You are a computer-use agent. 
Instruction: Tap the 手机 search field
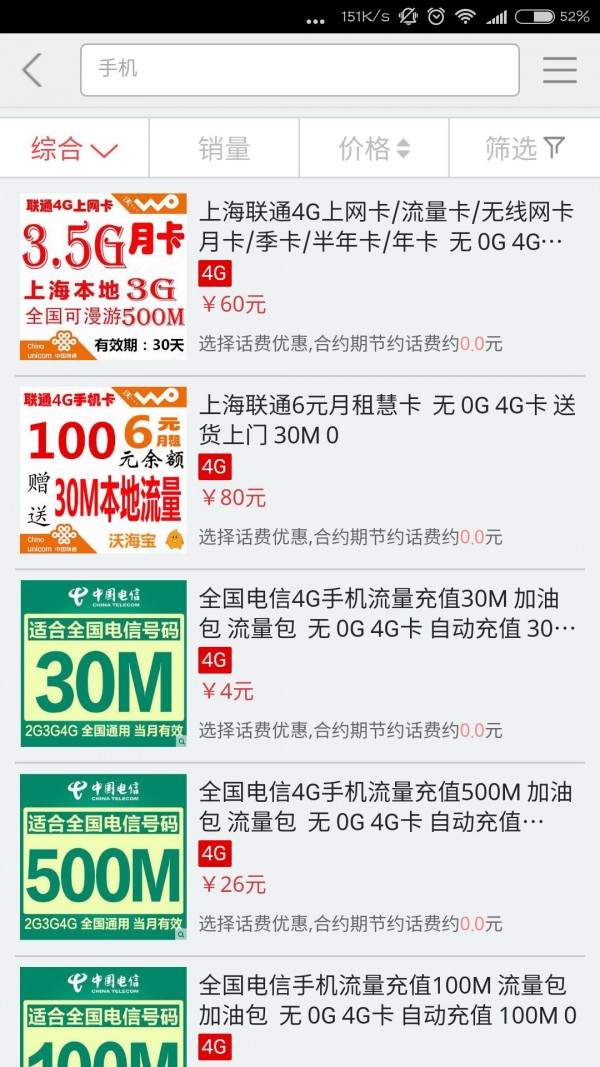tap(300, 69)
